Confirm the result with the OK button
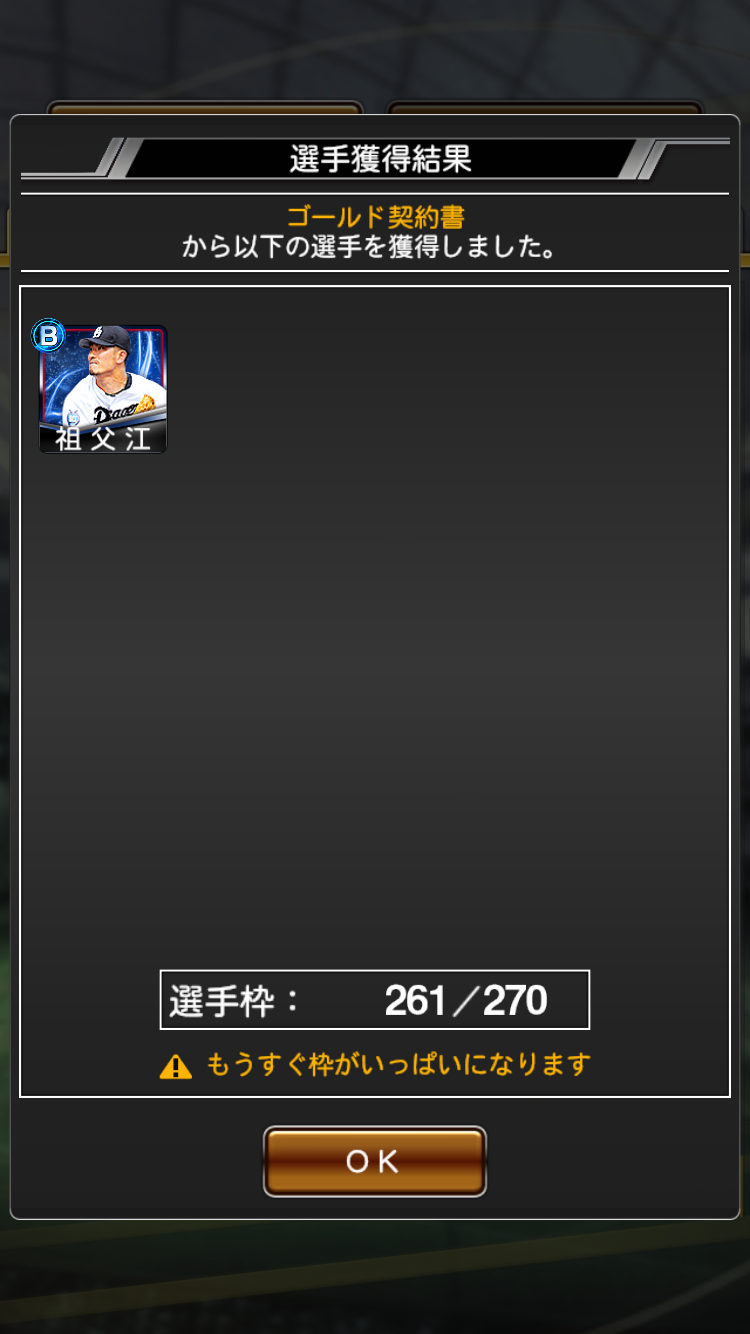This screenshot has height=1334, width=750. 374,1161
